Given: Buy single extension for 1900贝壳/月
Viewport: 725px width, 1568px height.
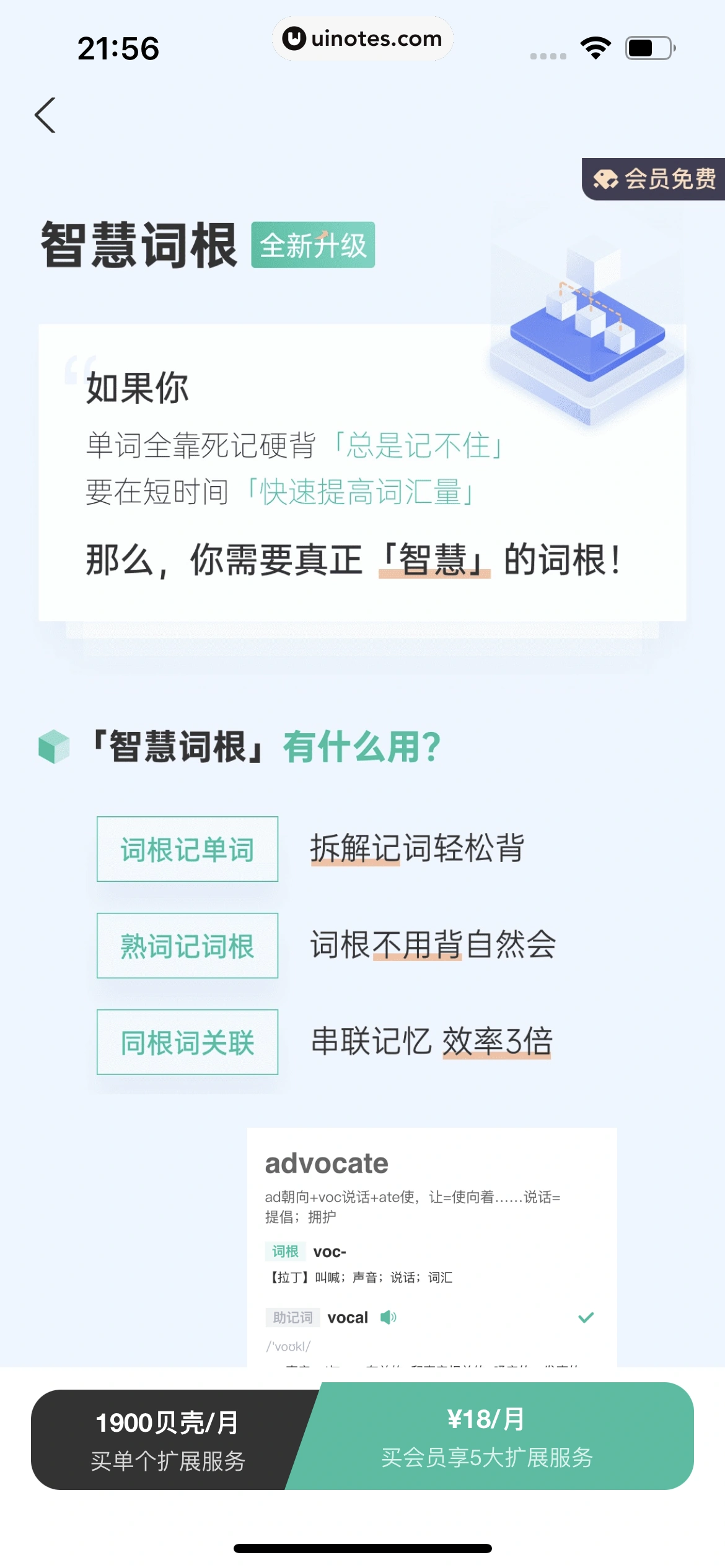Looking at the screenshot, I should [167, 1440].
